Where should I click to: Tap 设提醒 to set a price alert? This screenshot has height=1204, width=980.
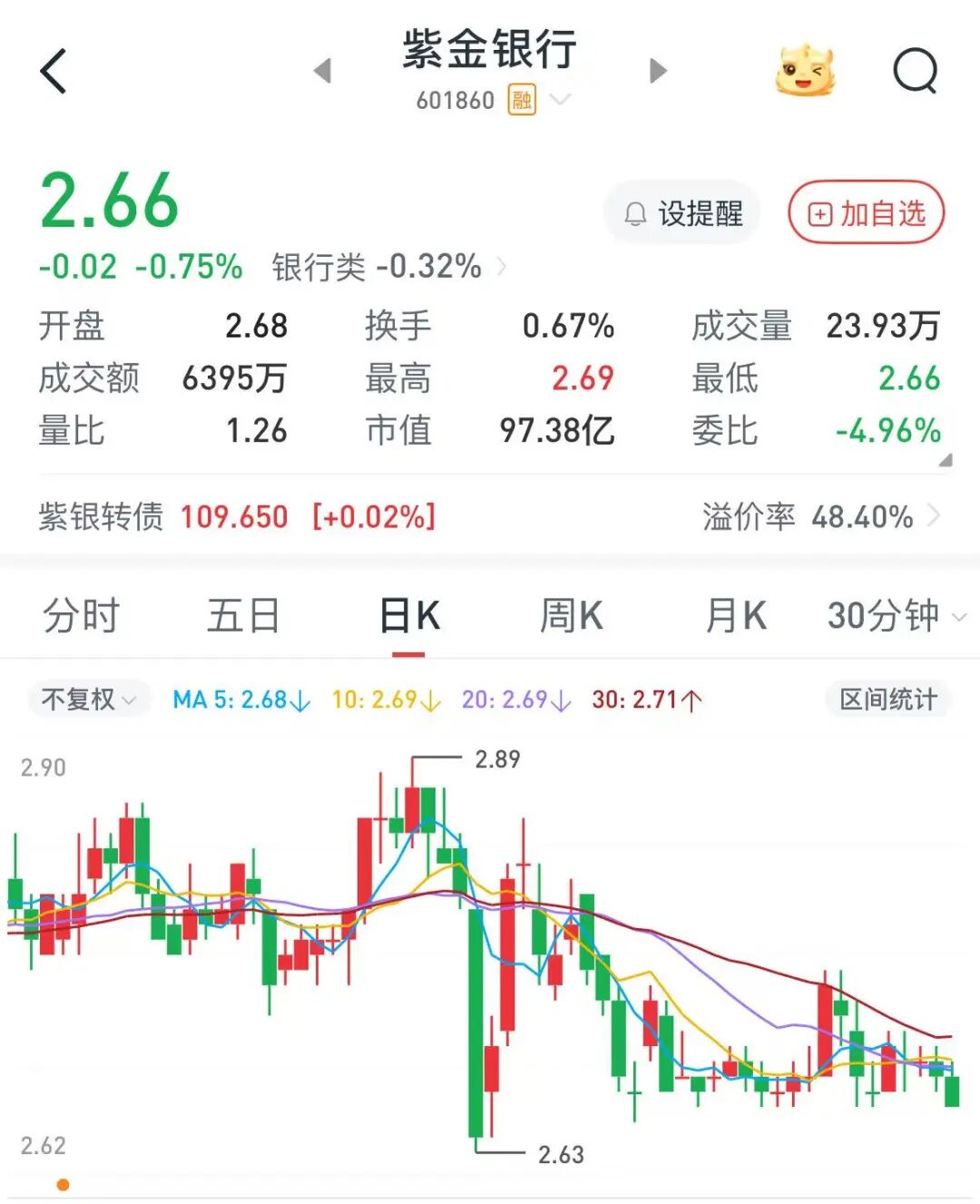[x=682, y=213]
